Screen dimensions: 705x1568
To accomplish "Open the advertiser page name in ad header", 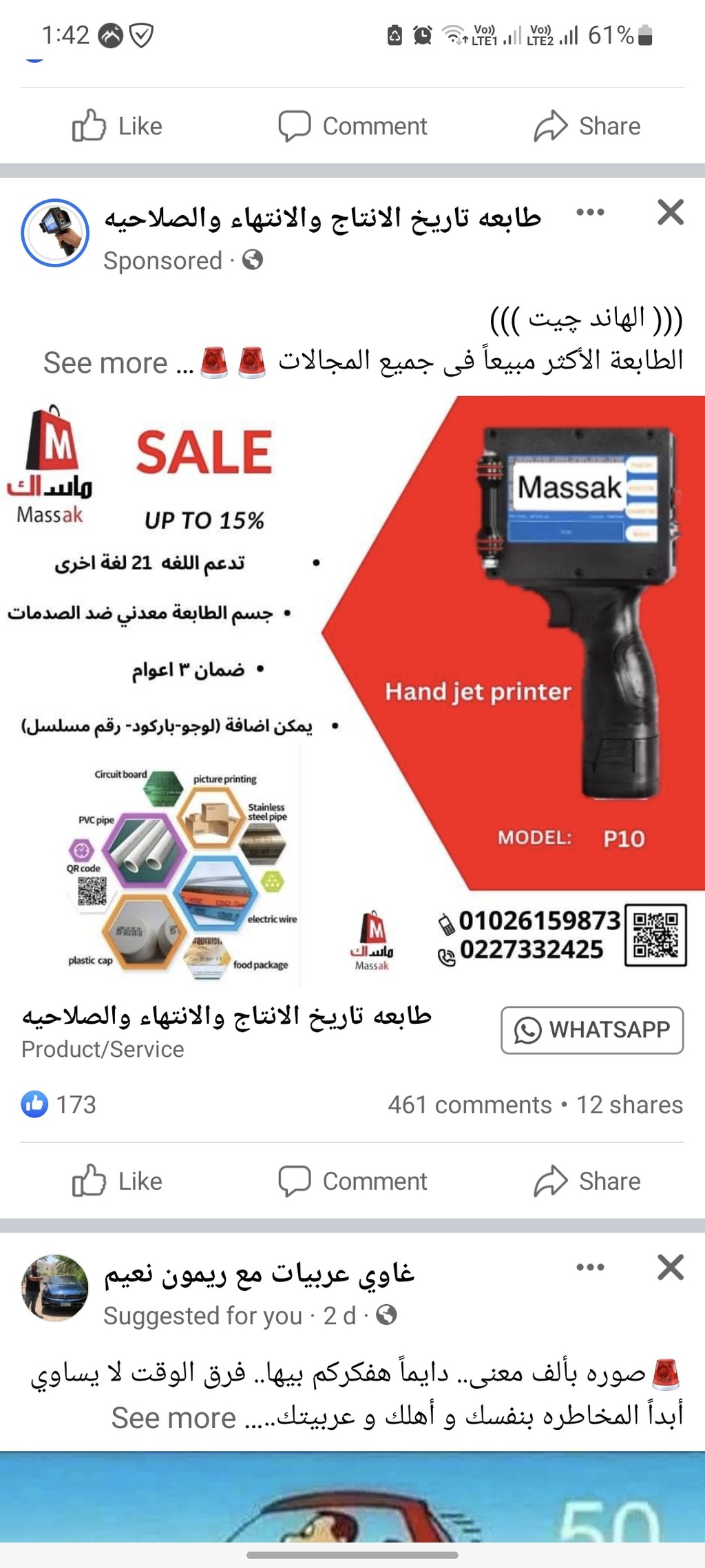I will (x=322, y=218).
